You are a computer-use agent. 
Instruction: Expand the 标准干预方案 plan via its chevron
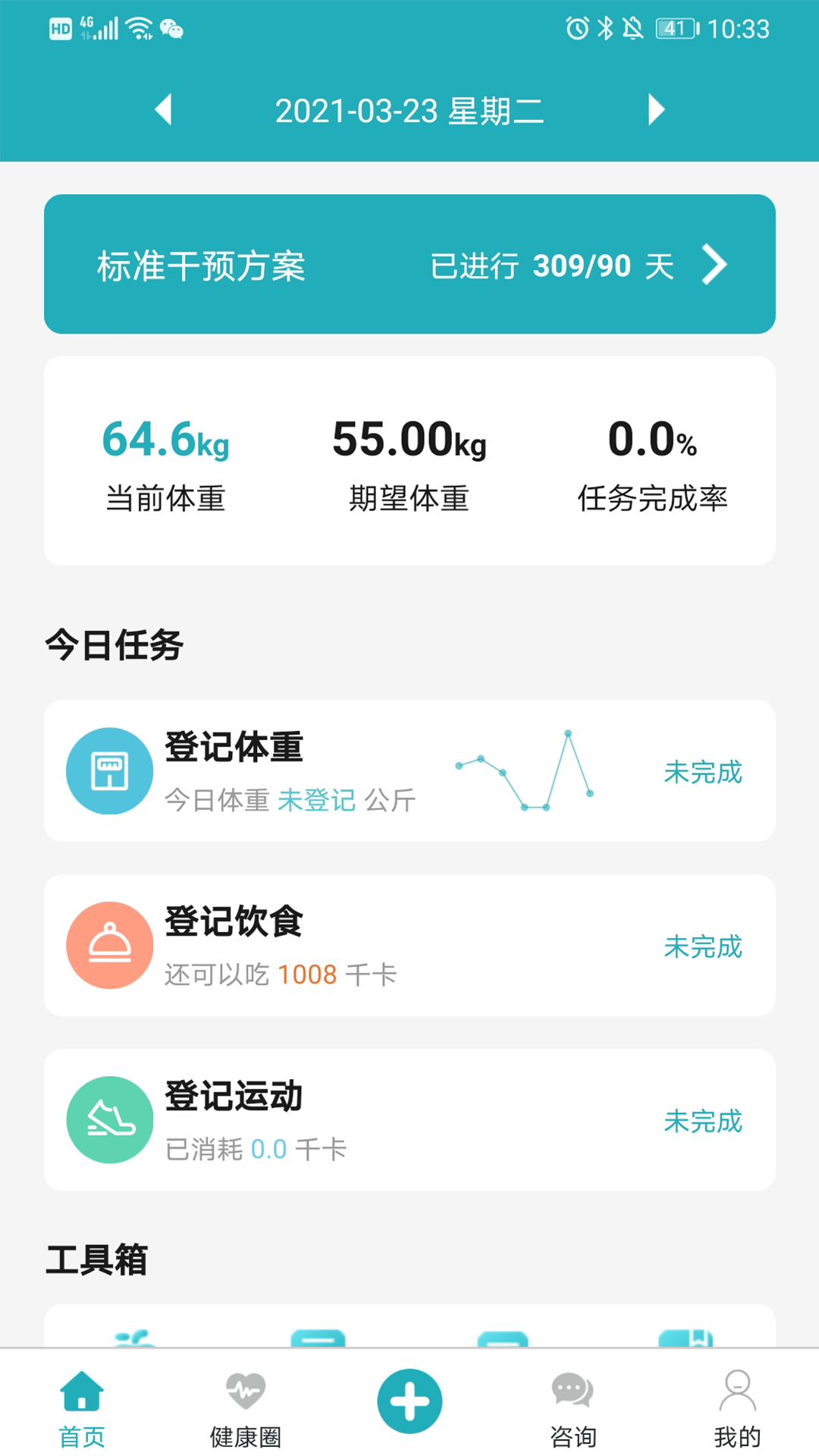pyautogui.click(x=714, y=264)
